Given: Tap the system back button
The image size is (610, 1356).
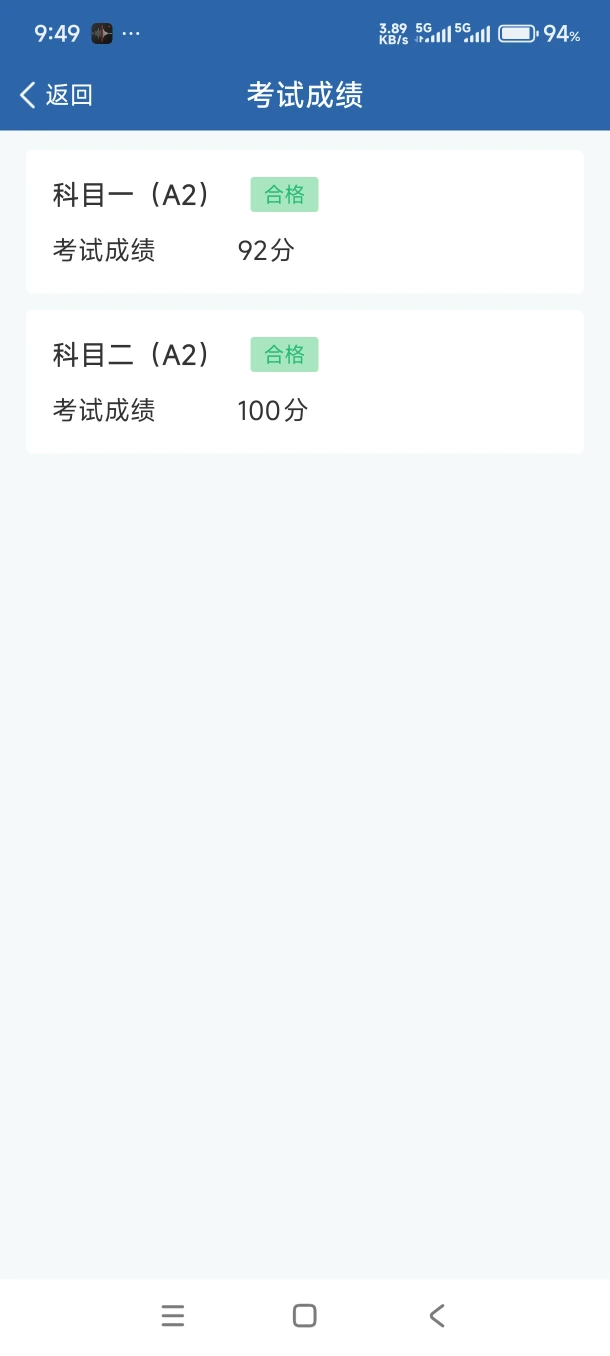Looking at the screenshot, I should point(436,1315).
